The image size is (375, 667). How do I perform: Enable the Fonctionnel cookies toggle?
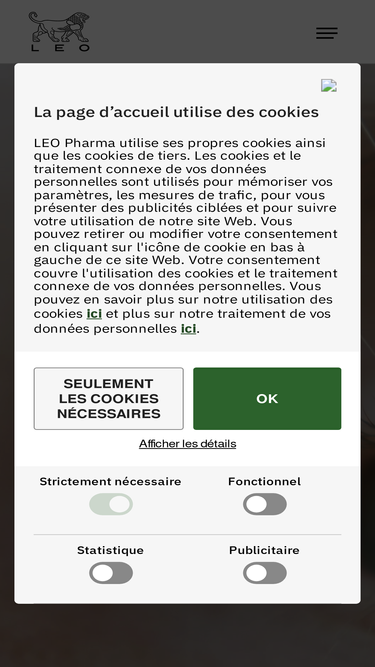tap(265, 504)
